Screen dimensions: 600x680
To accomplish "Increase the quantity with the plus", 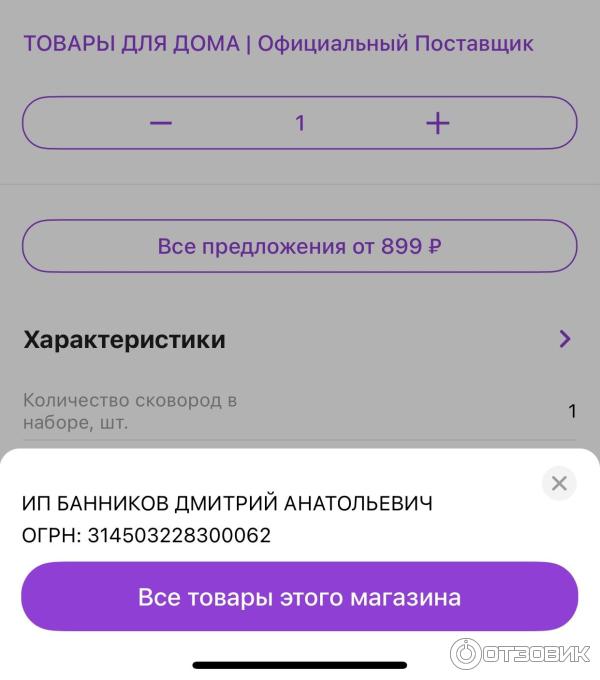I will point(438,123).
